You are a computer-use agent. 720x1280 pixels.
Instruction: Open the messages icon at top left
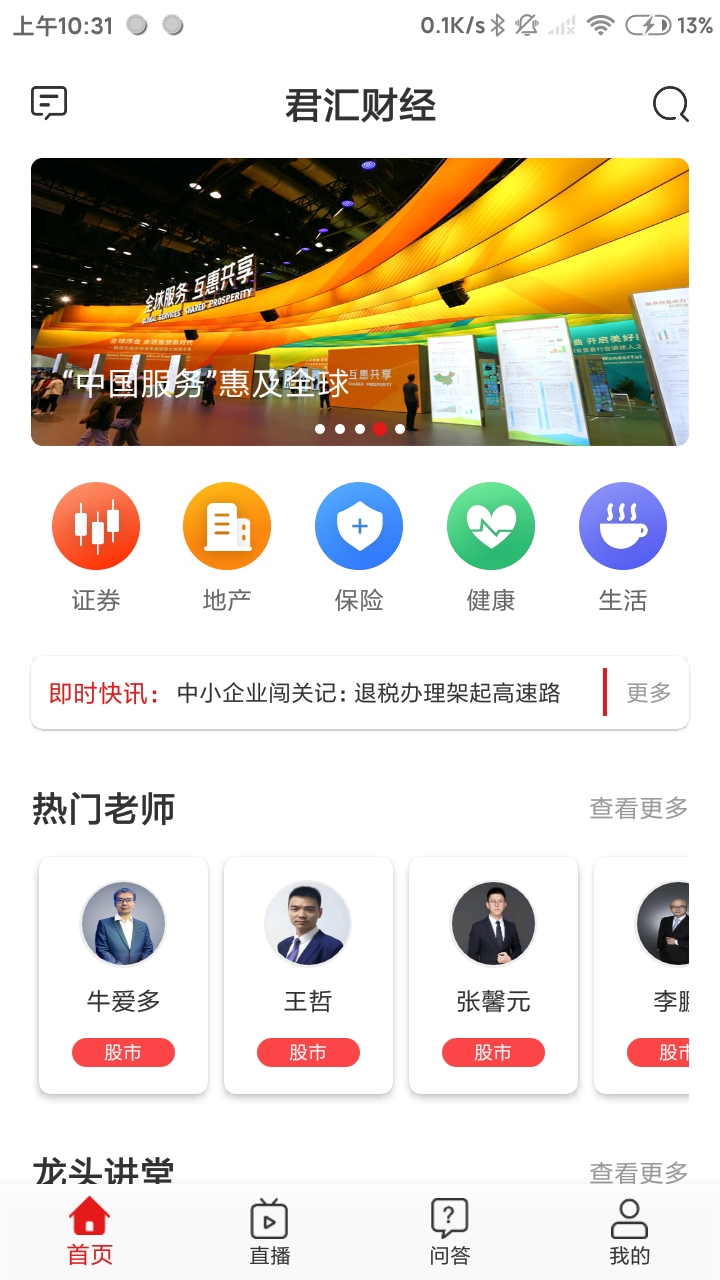pos(49,102)
